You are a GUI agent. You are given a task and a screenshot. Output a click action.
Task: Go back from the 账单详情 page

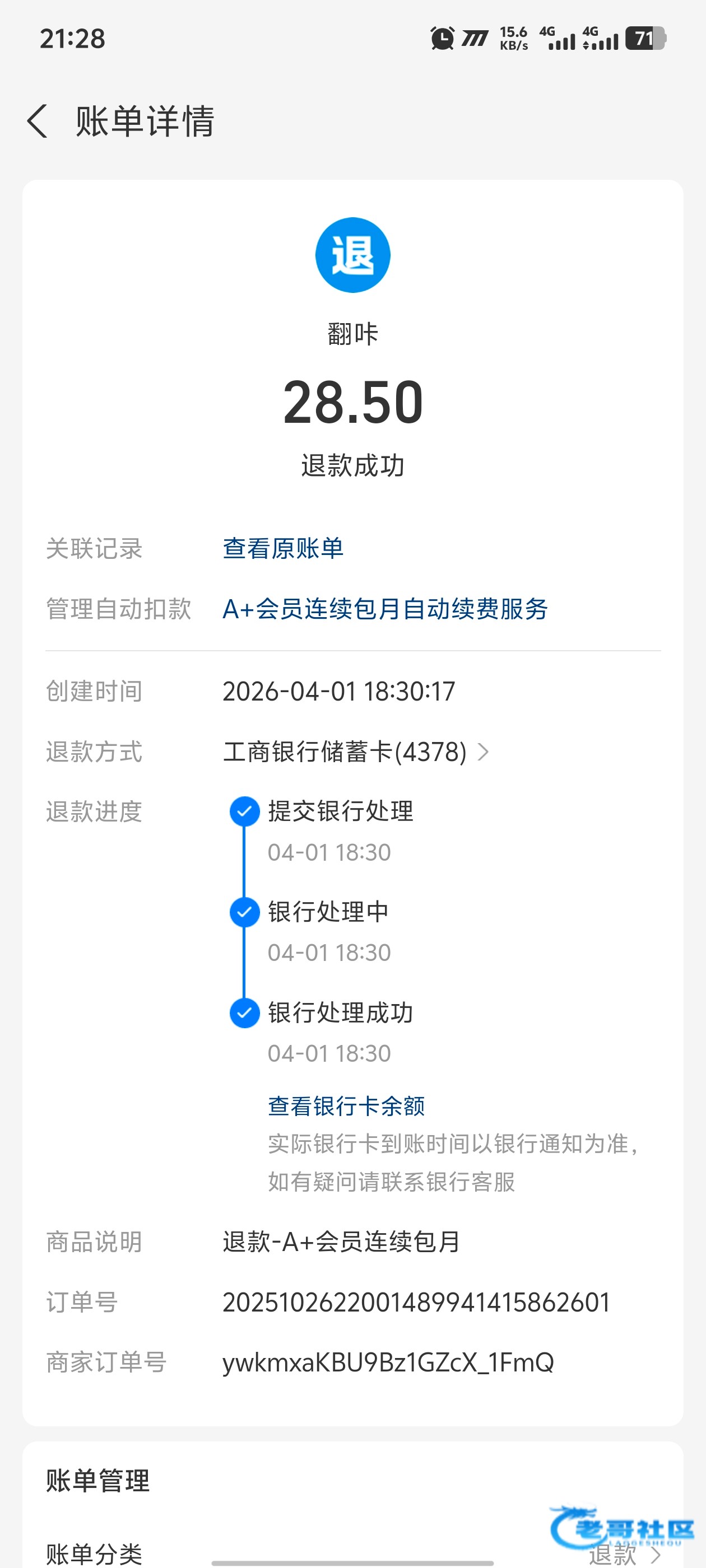point(38,120)
